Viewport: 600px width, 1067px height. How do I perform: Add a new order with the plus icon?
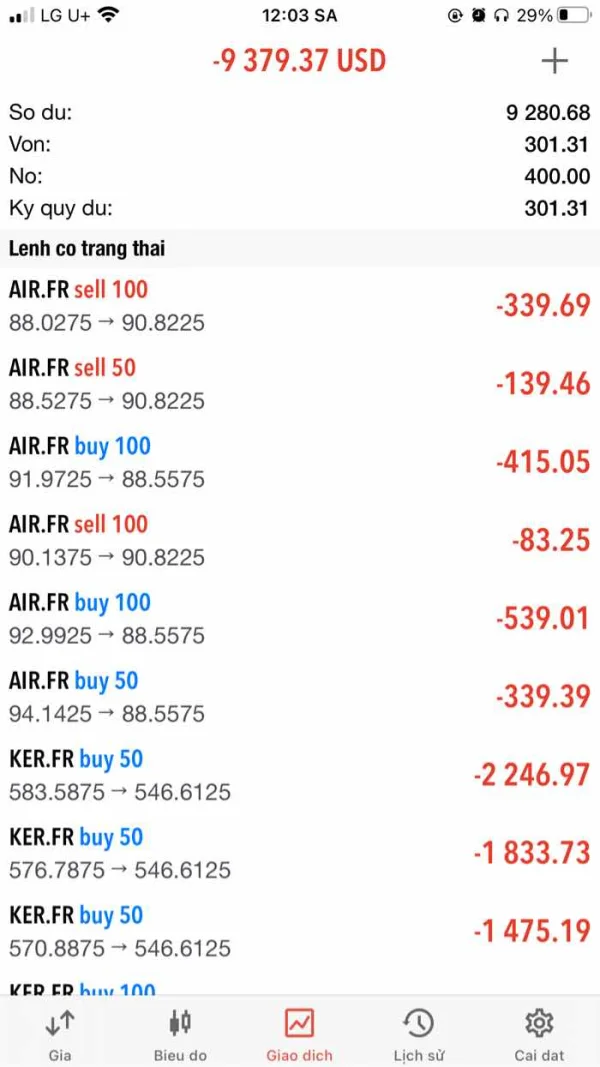point(554,61)
